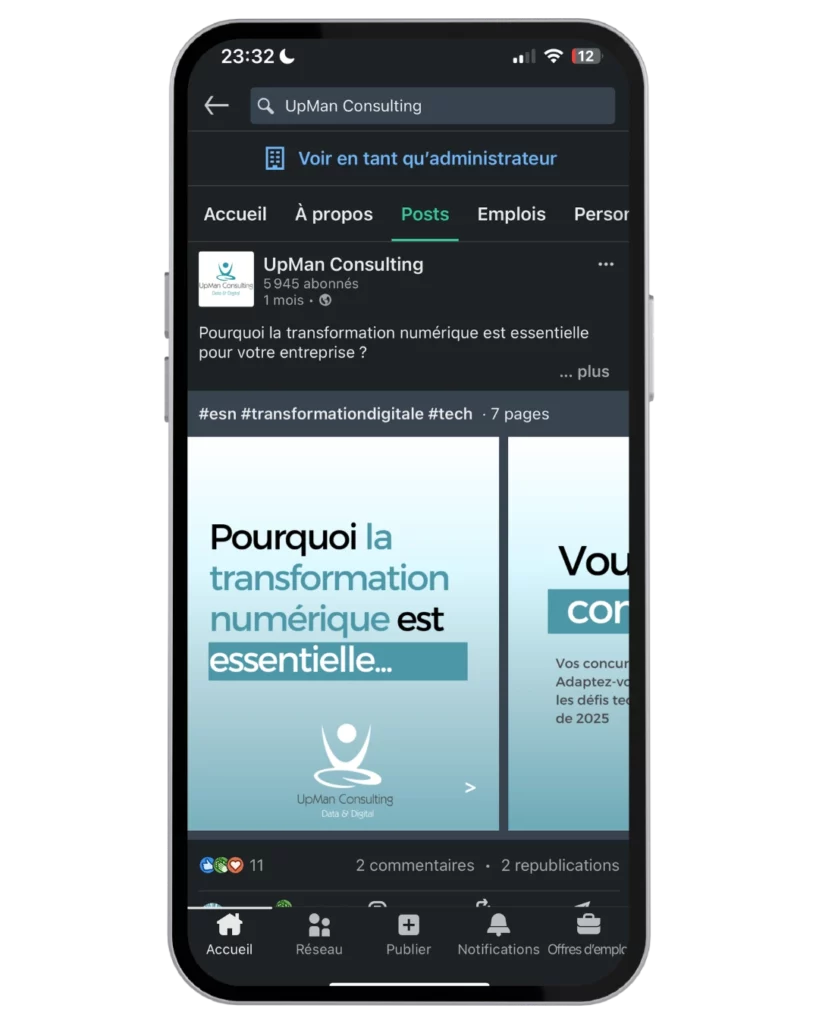Image resolution: width=819 pixels, height=1024 pixels.
Task: Select the Posts tab
Action: [425, 214]
